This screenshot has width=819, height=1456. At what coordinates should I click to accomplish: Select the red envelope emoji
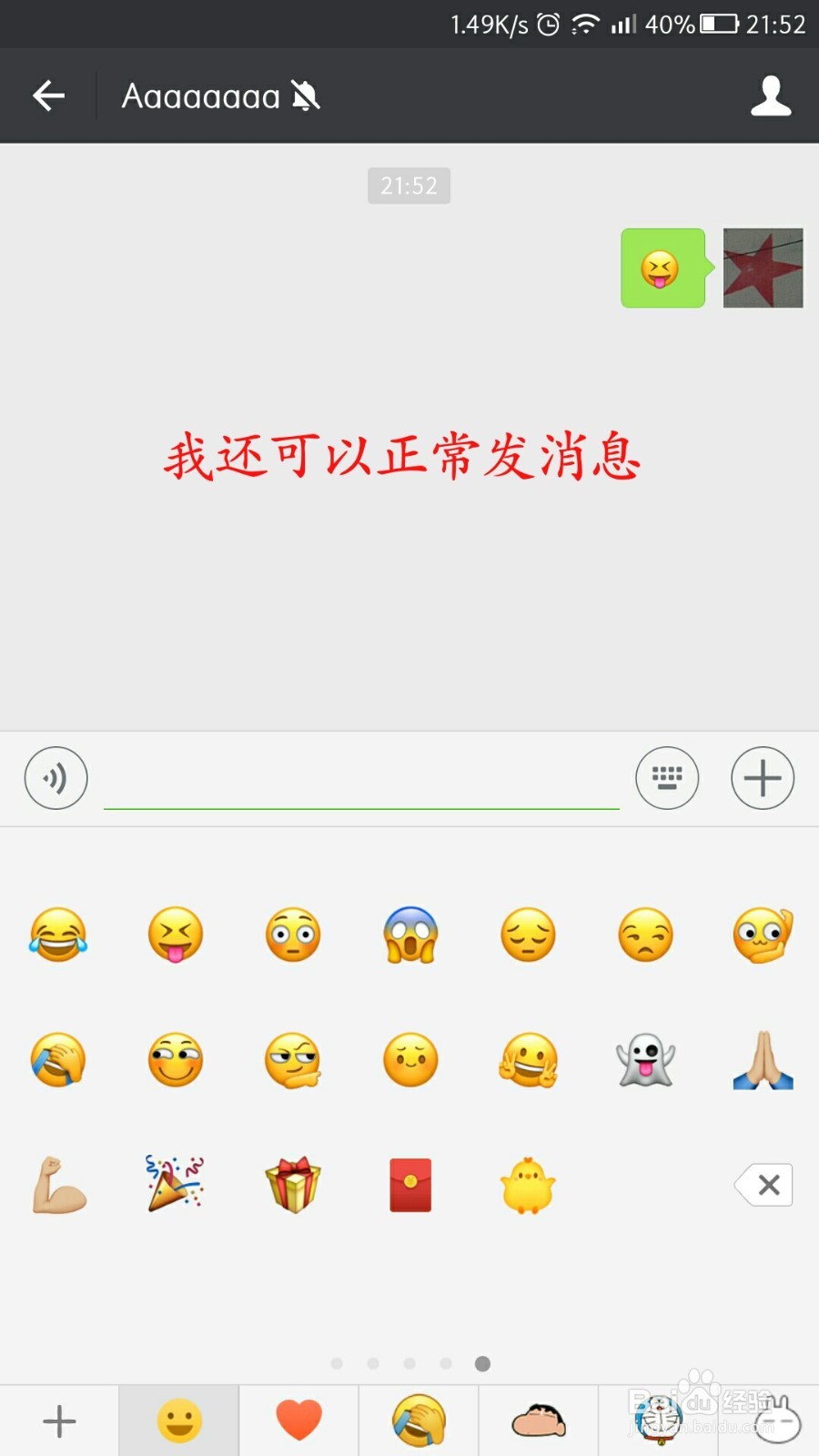click(409, 1185)
